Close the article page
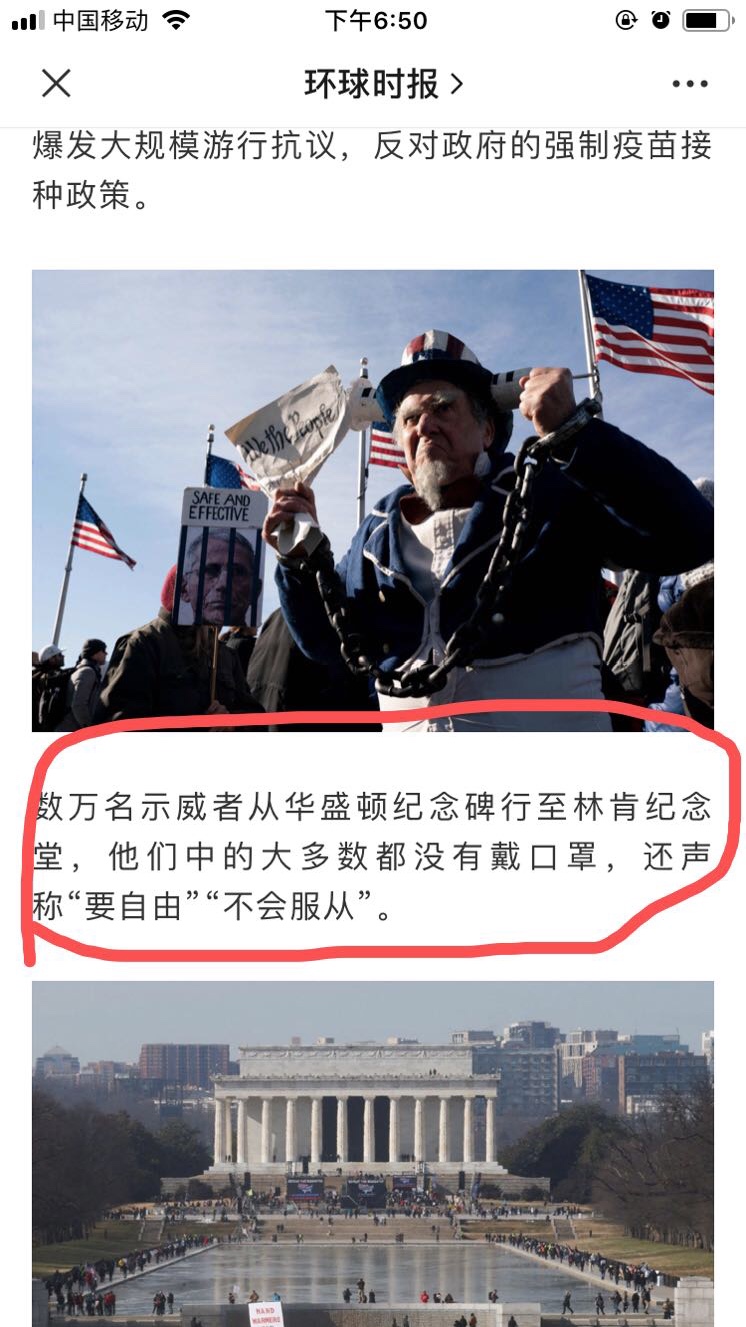The width and height of the screenshot is (746, 1327). tap(56, 83)
